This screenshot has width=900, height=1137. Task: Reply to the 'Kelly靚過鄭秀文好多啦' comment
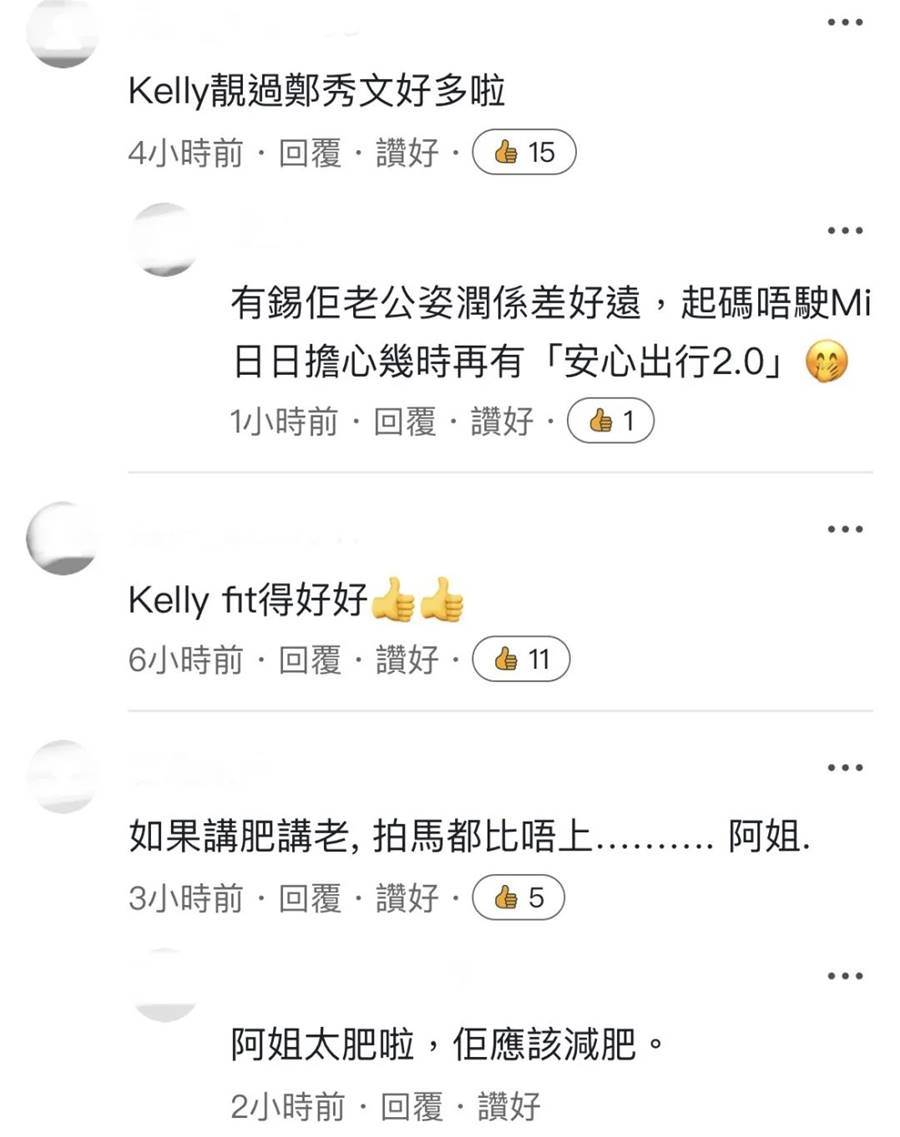coord(309,153)
